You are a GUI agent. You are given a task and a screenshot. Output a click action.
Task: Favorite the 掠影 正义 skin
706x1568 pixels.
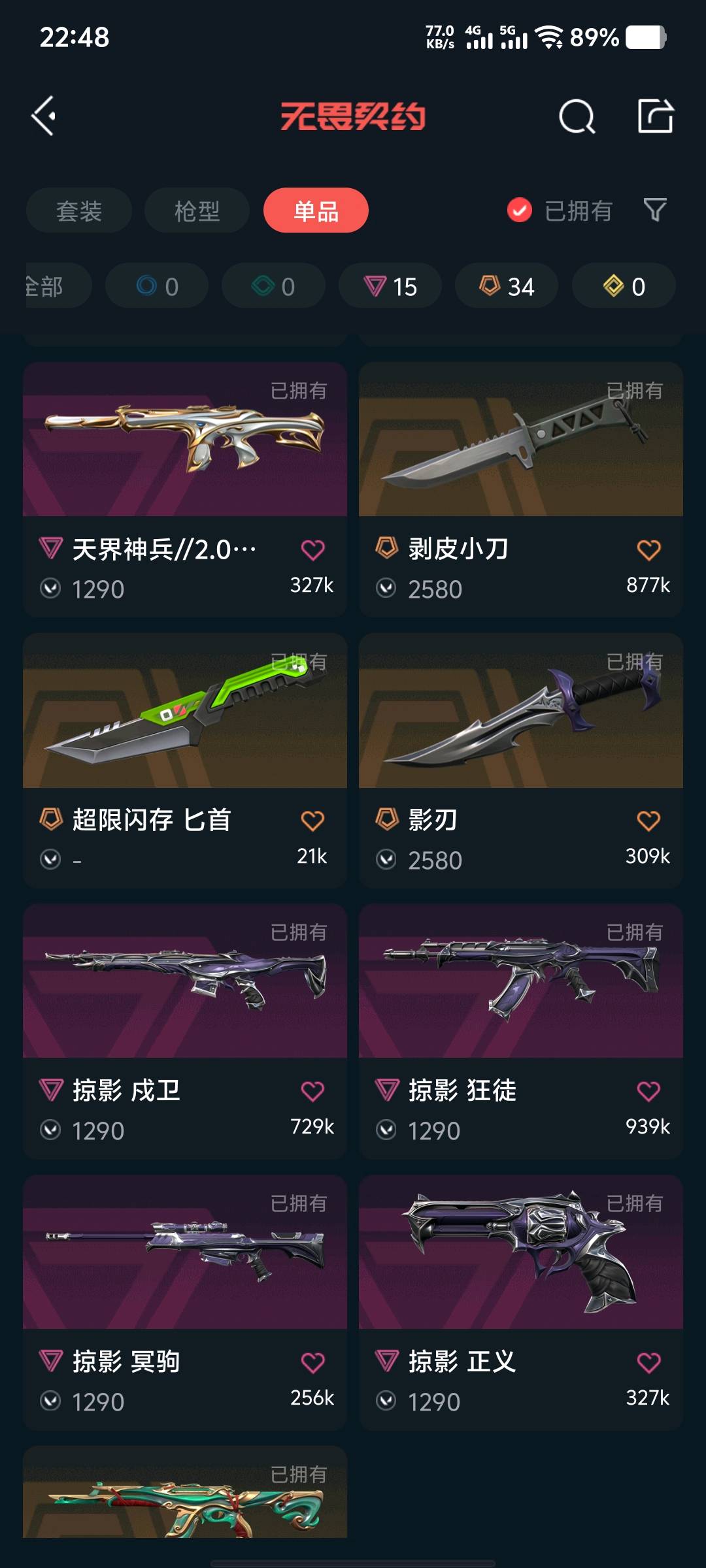(x=648, y=1363)
